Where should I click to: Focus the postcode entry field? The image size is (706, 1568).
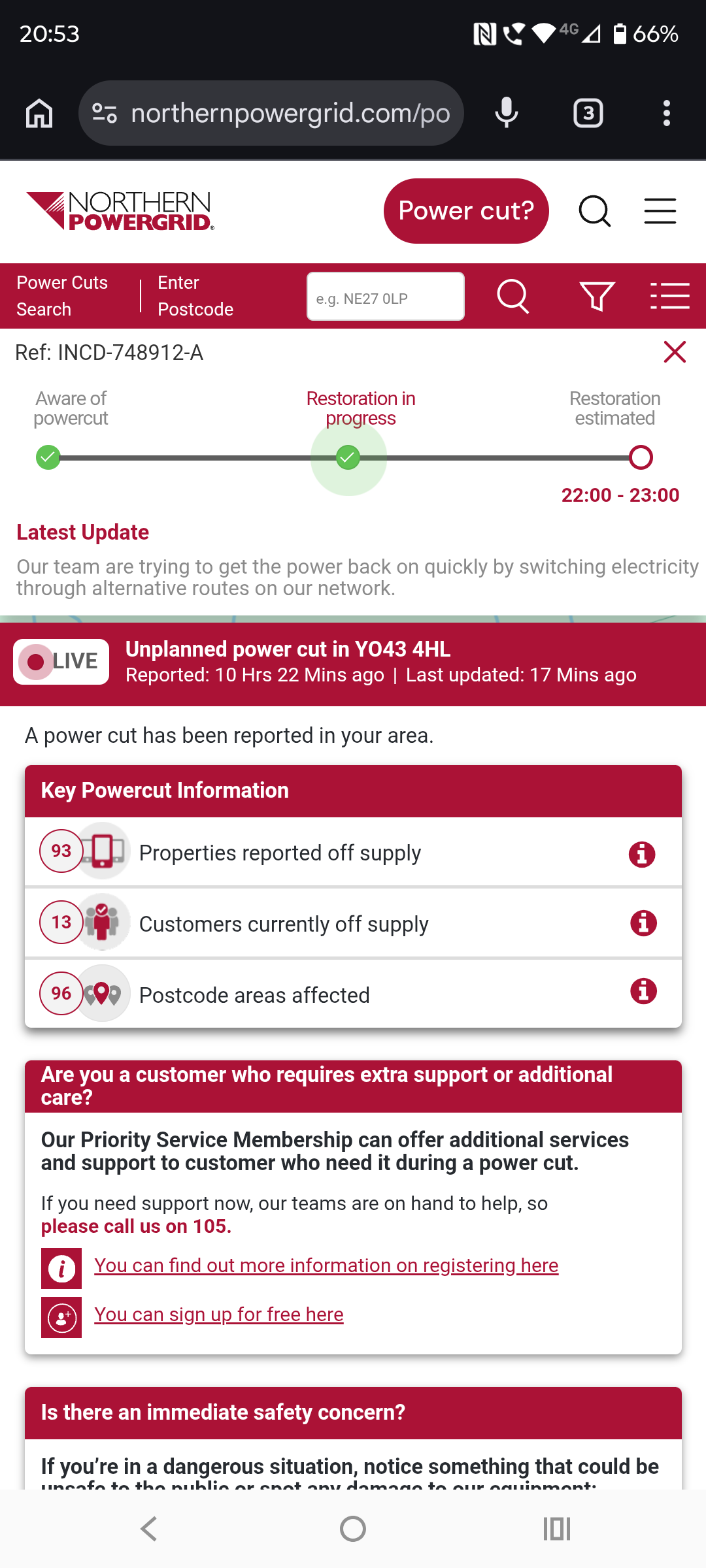pyautogui.click(x=386, y=297)
